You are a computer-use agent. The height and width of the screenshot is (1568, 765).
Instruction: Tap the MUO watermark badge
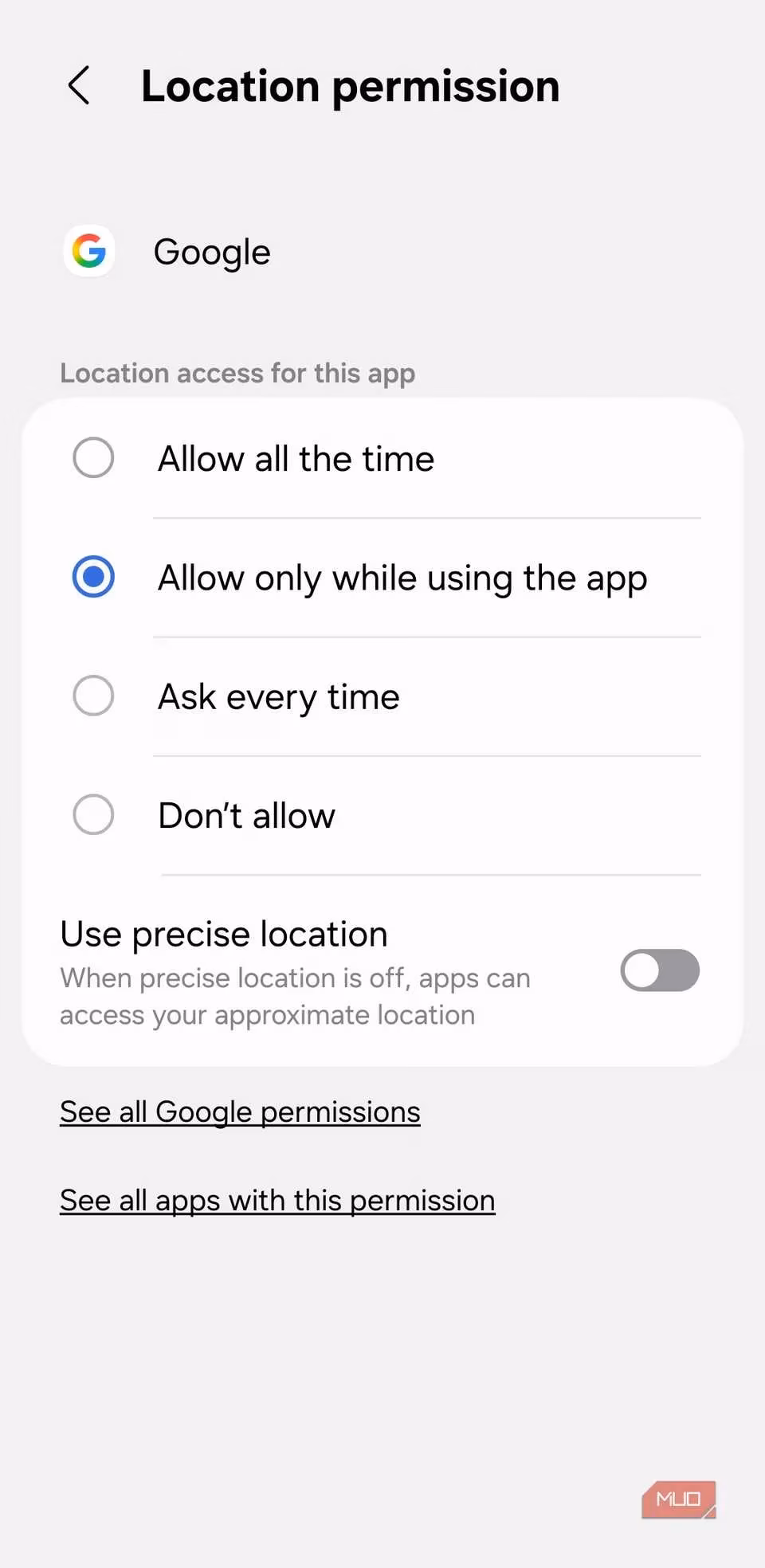tap(678, 1499)
